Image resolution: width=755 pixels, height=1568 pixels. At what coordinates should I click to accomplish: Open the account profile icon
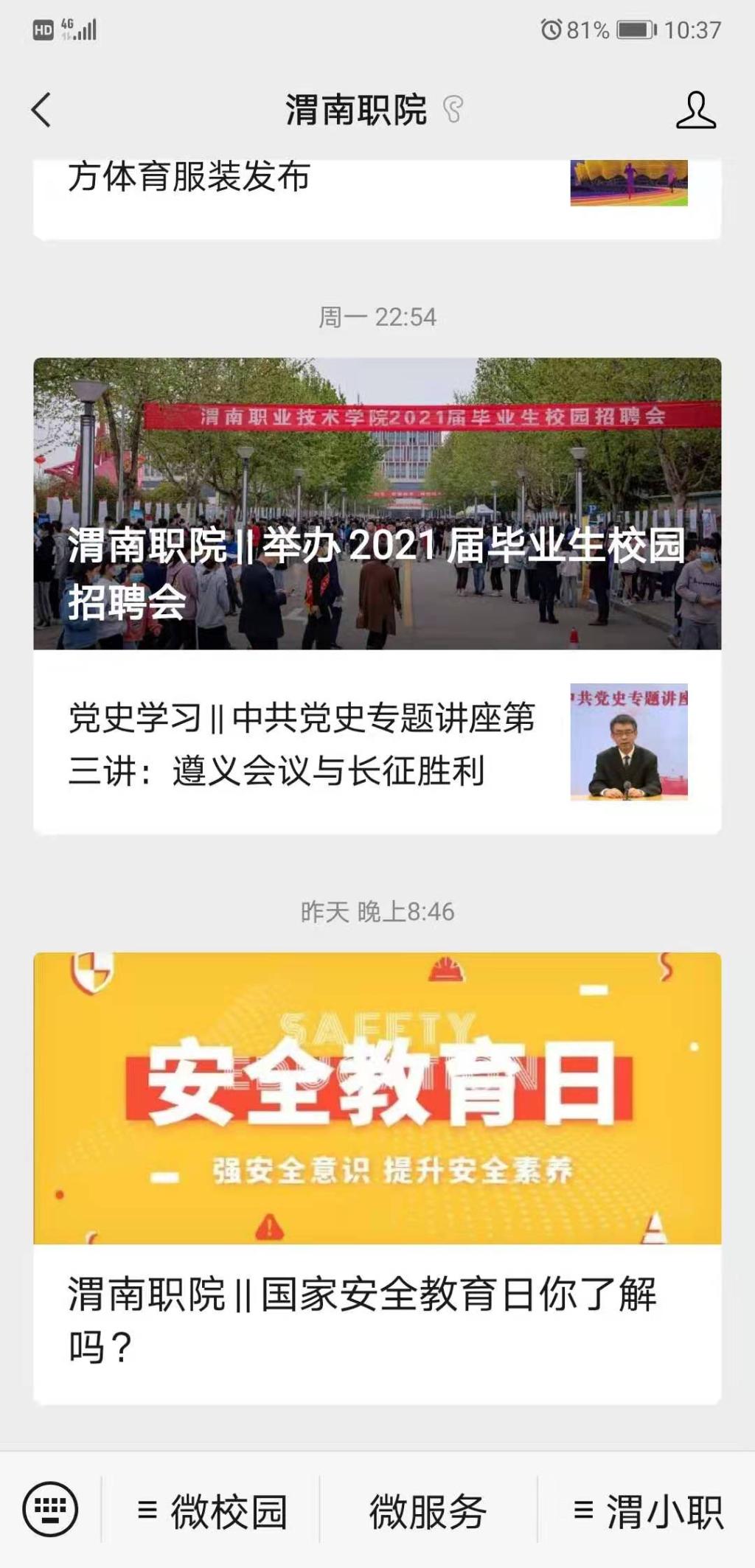pos(695,110)
